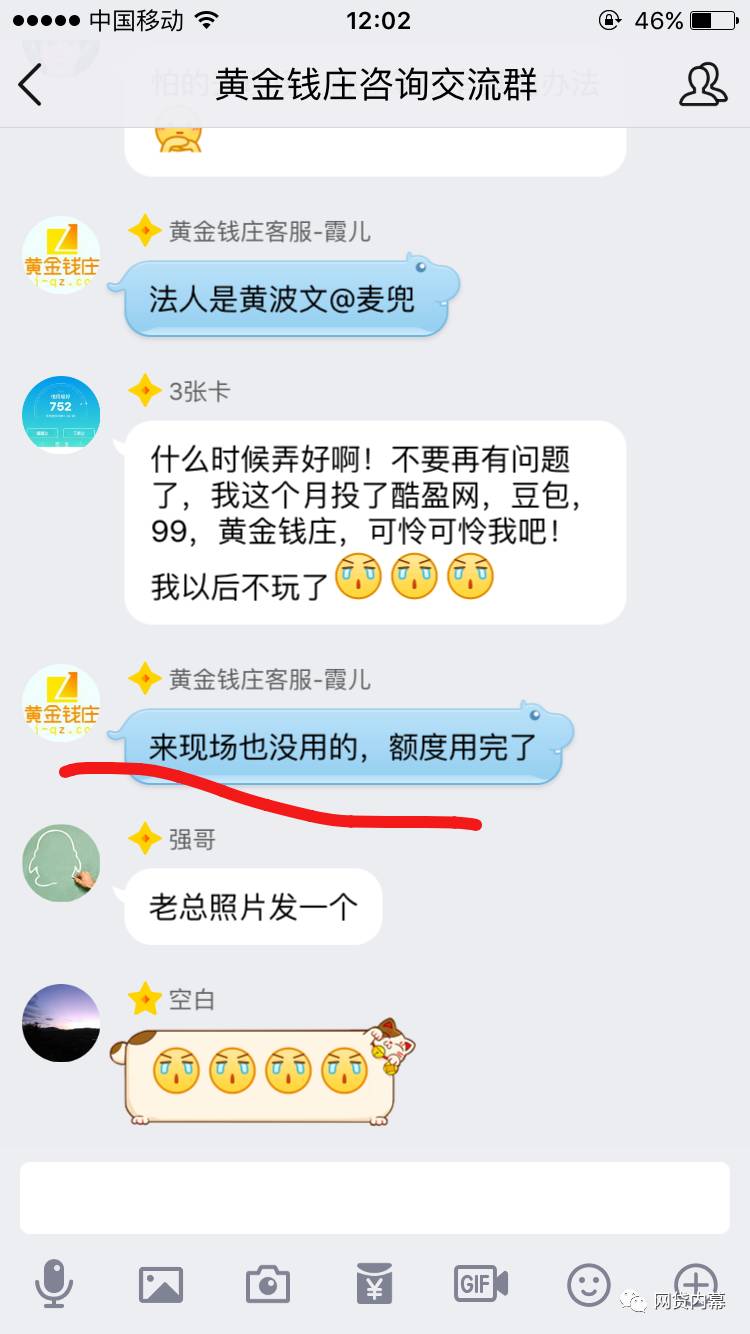Open the camera to take photo
750x1334 pixels.
click(x=267, y=1283)
